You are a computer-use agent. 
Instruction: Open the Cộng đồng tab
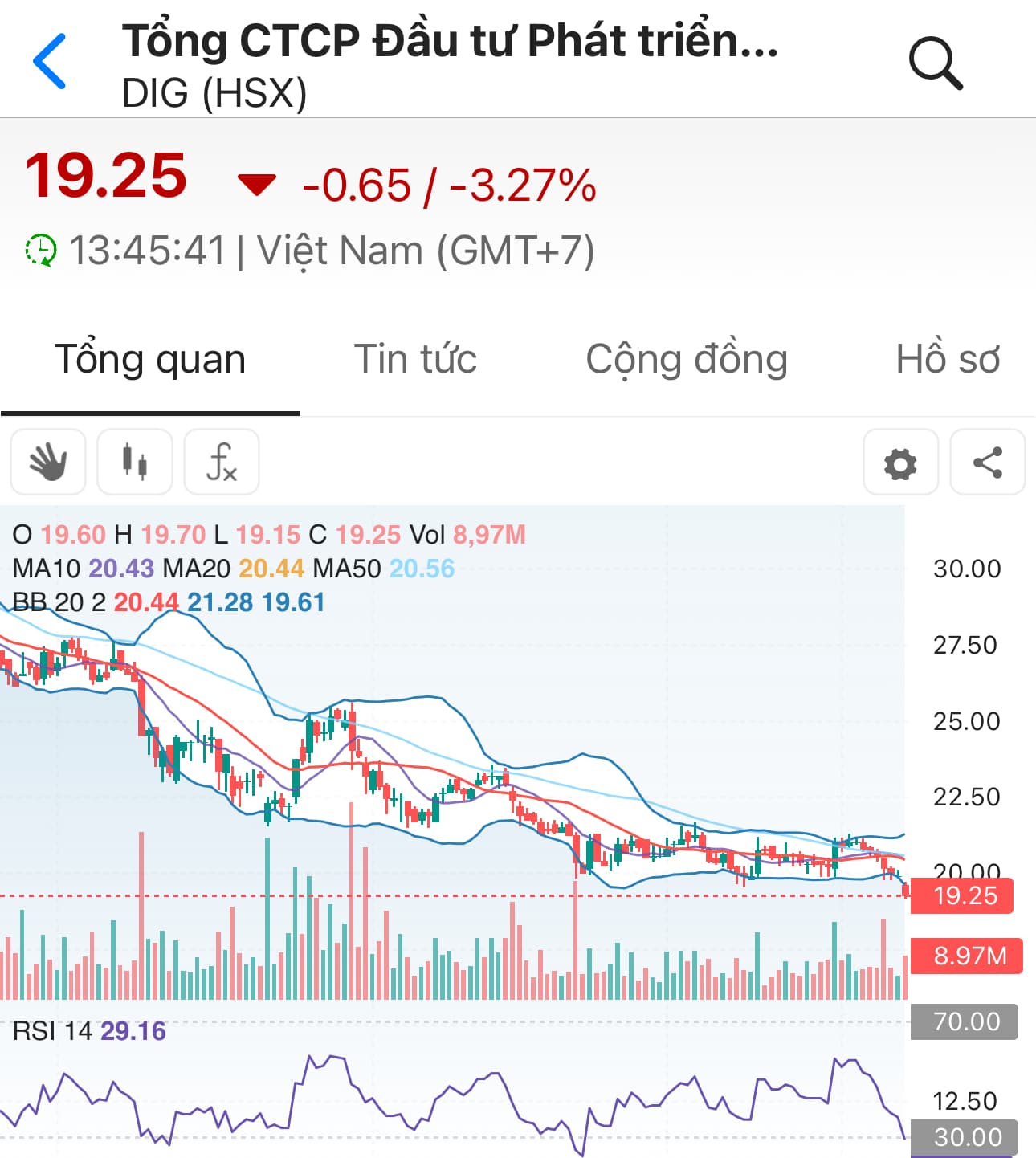click(687, 359)
